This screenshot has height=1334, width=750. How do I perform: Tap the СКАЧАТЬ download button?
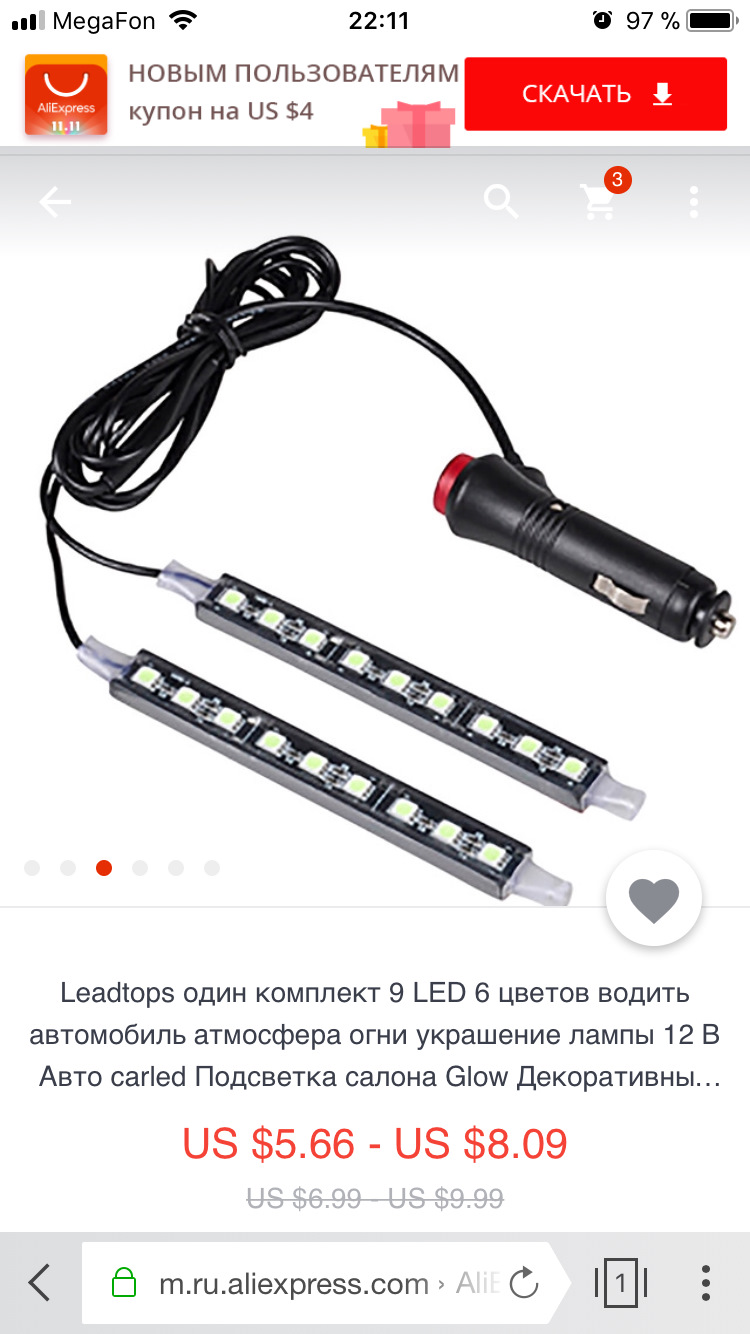coord(595,94)
